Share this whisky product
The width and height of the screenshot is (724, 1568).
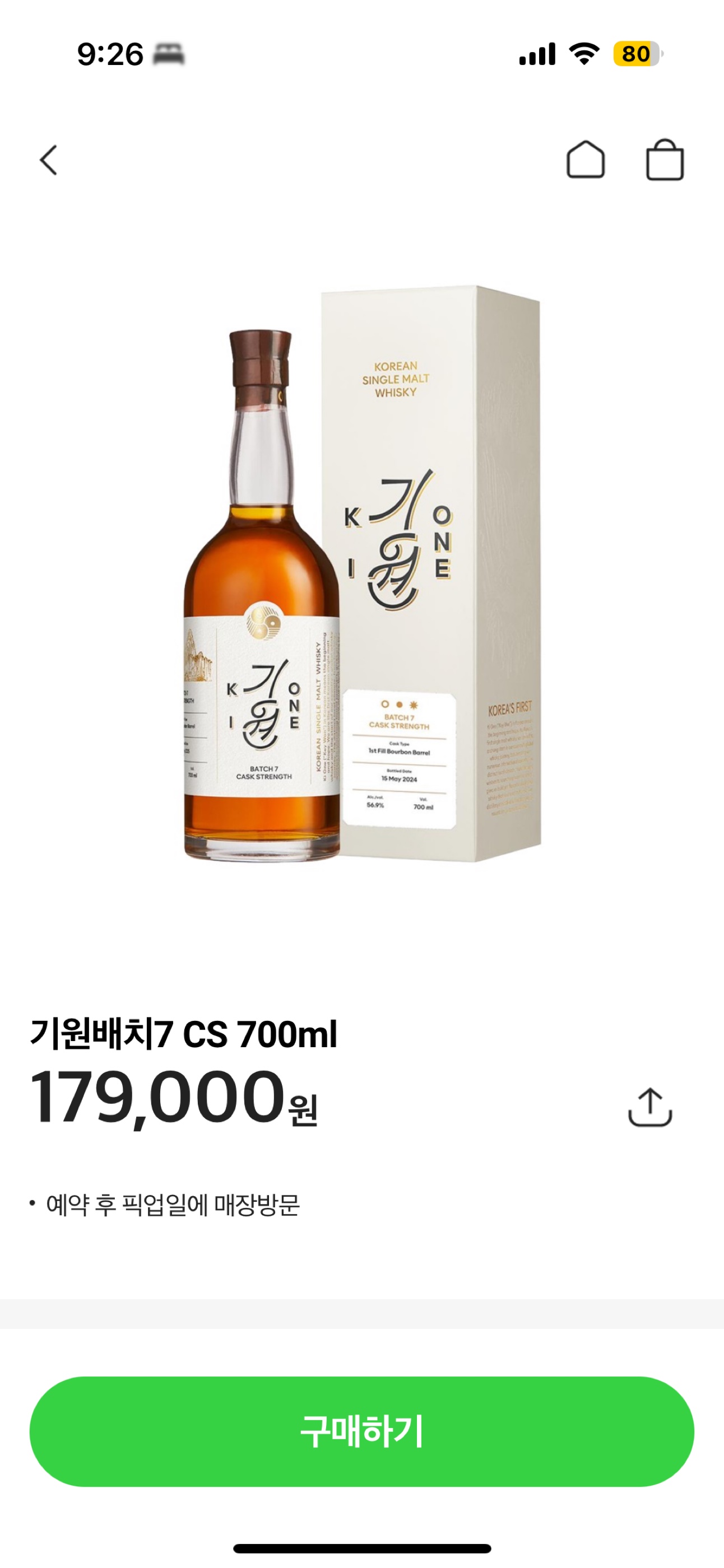coord(649,1107)
